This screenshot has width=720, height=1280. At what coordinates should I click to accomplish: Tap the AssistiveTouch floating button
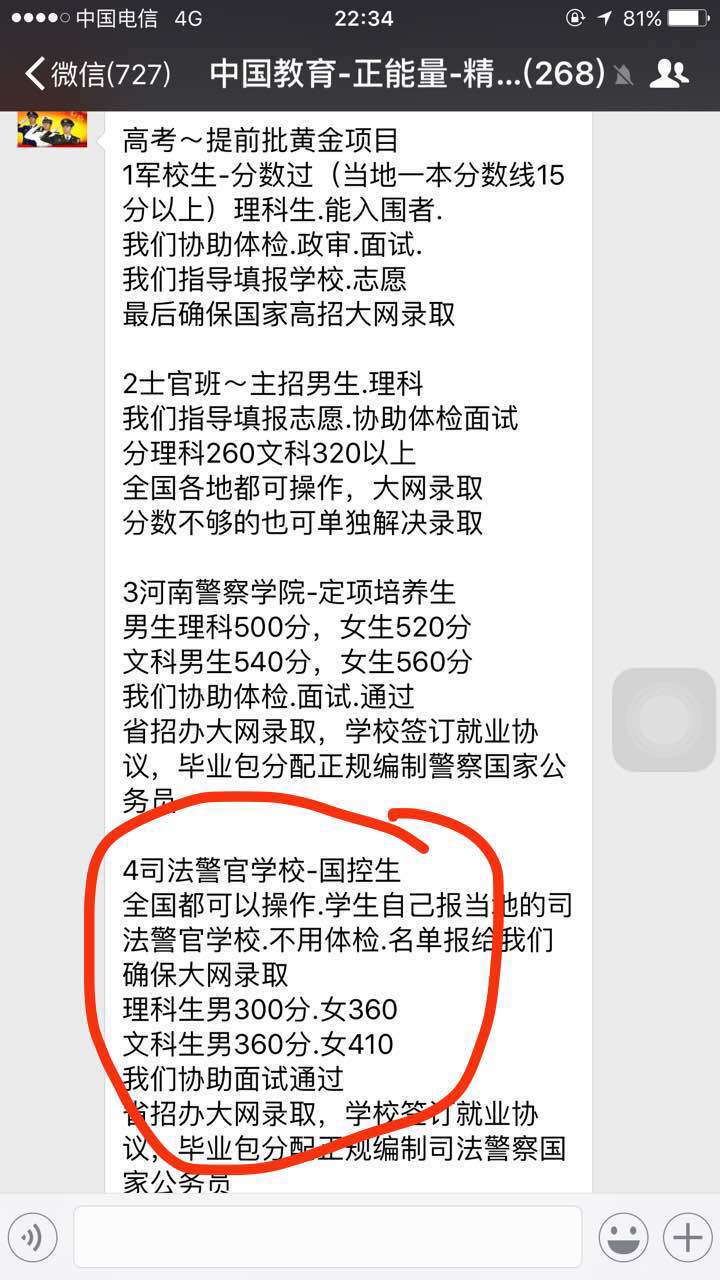pyautogui.click(x=663, y=720)
